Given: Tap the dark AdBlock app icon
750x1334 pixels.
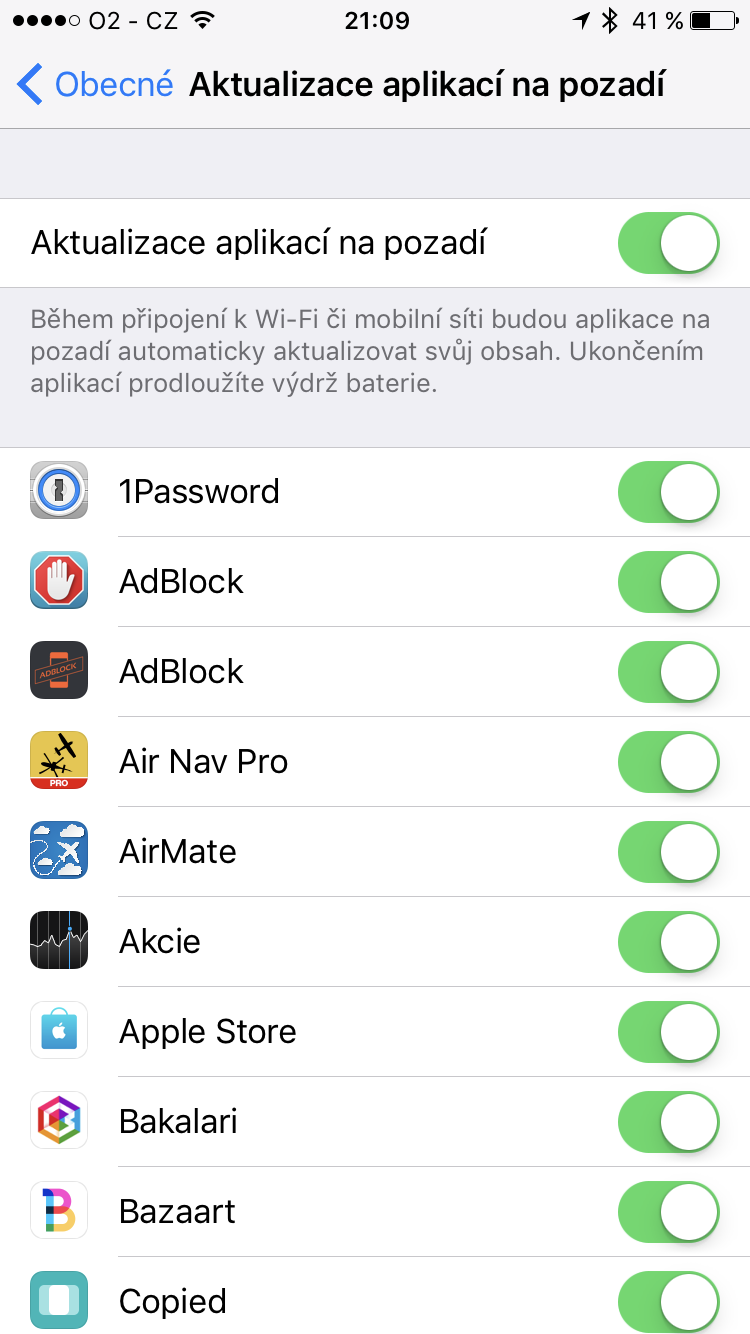Looking at the screenshot, I should pos(58,671).
